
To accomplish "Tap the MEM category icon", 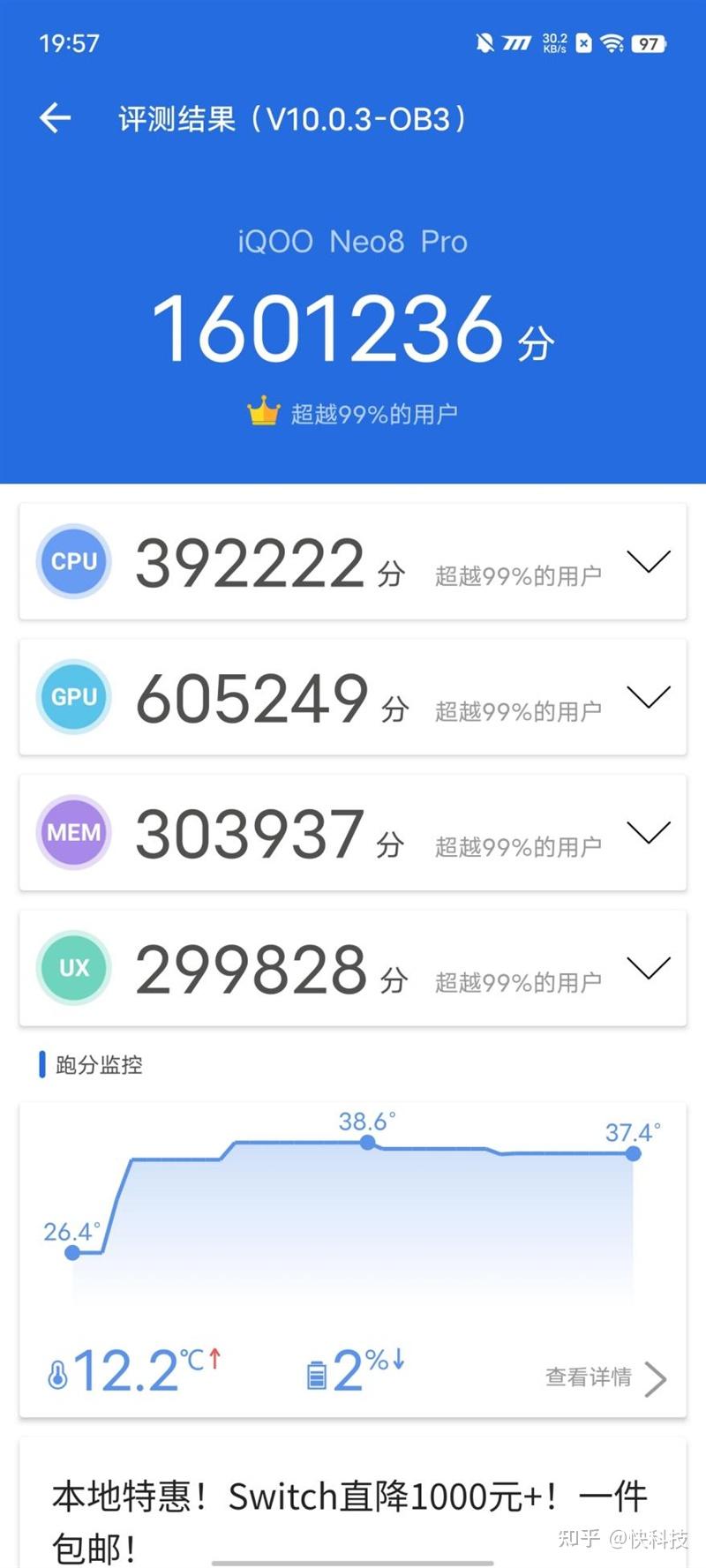I will tap(73, 832).
